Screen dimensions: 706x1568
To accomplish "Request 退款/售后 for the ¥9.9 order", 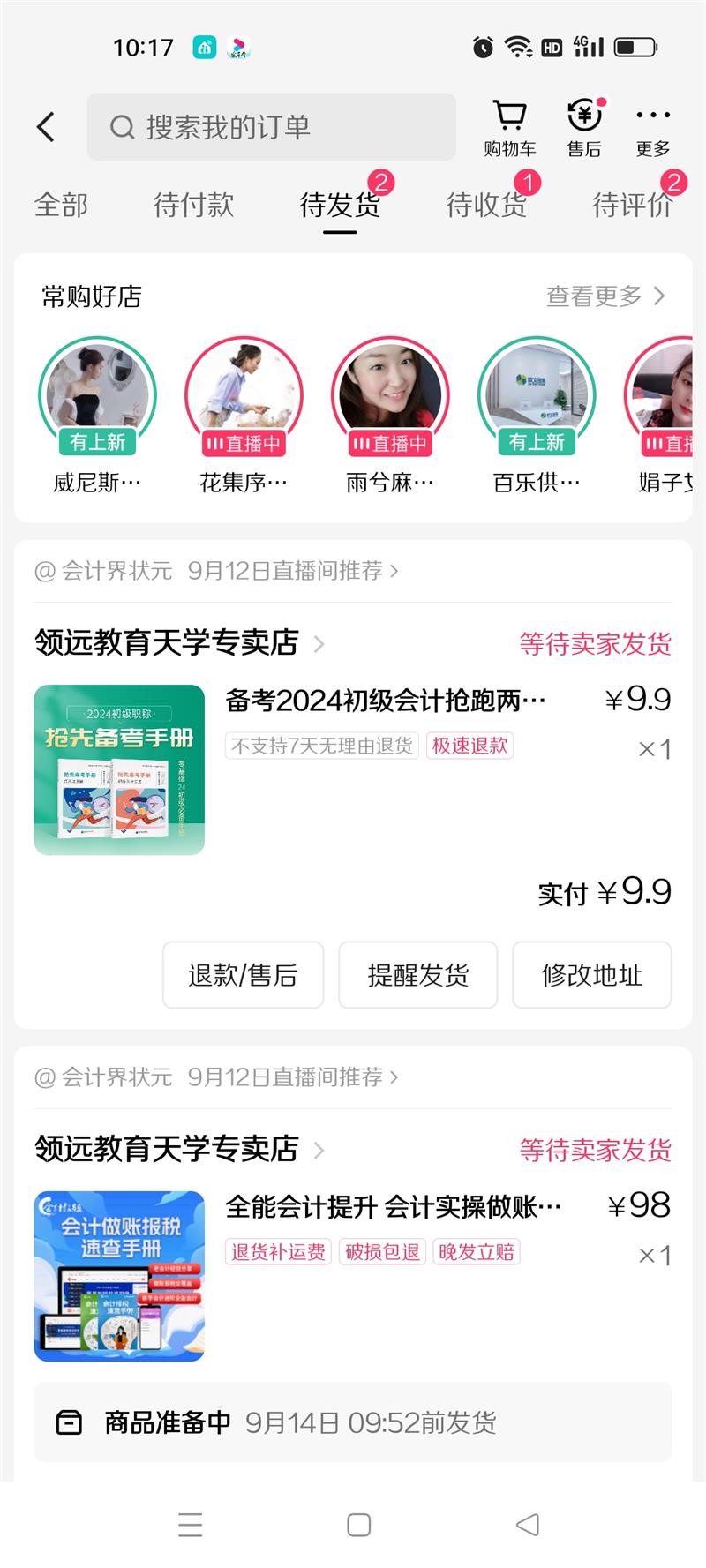I will tap(243, 975).
